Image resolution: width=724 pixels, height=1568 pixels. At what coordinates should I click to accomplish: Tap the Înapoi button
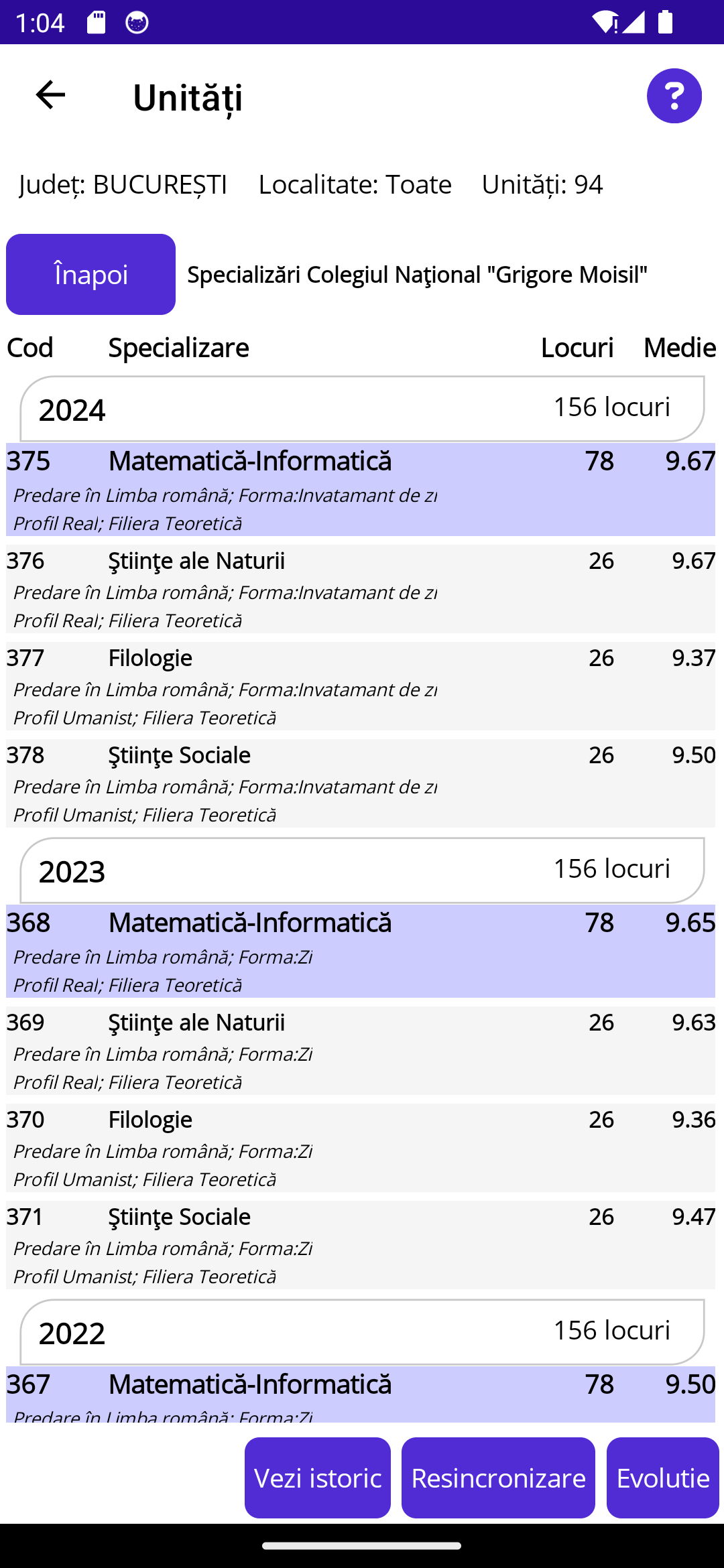click(x=90, y=274)
